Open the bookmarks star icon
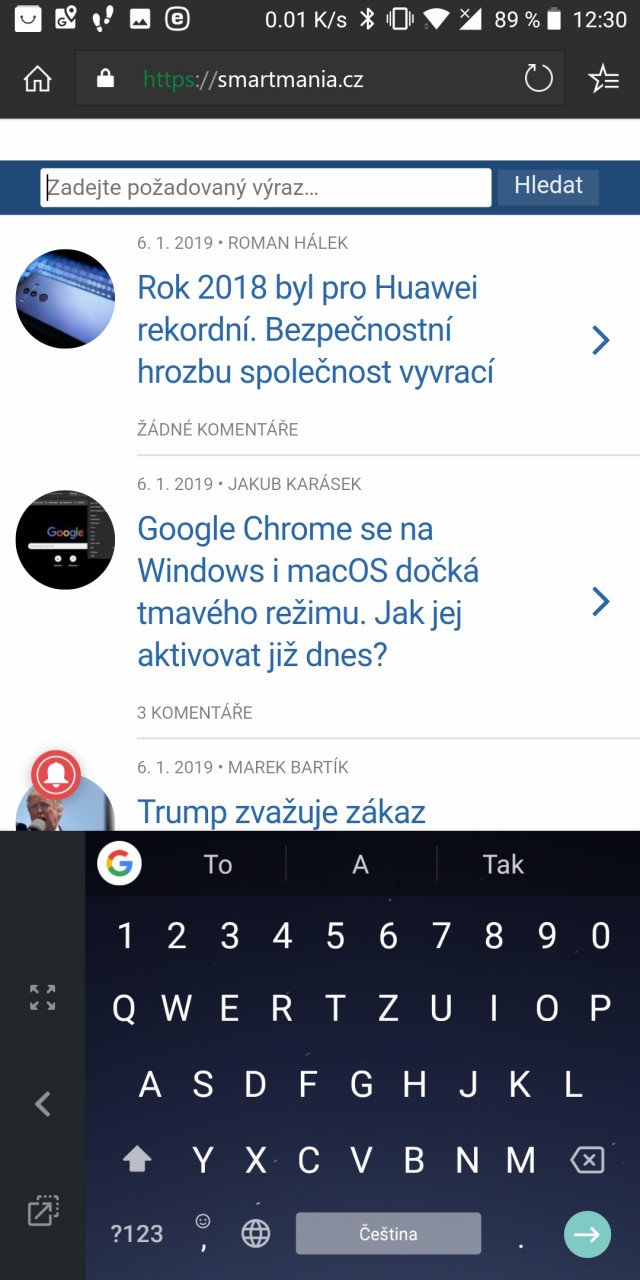Screen dimensions: 640x1280 tap(603, 79)
